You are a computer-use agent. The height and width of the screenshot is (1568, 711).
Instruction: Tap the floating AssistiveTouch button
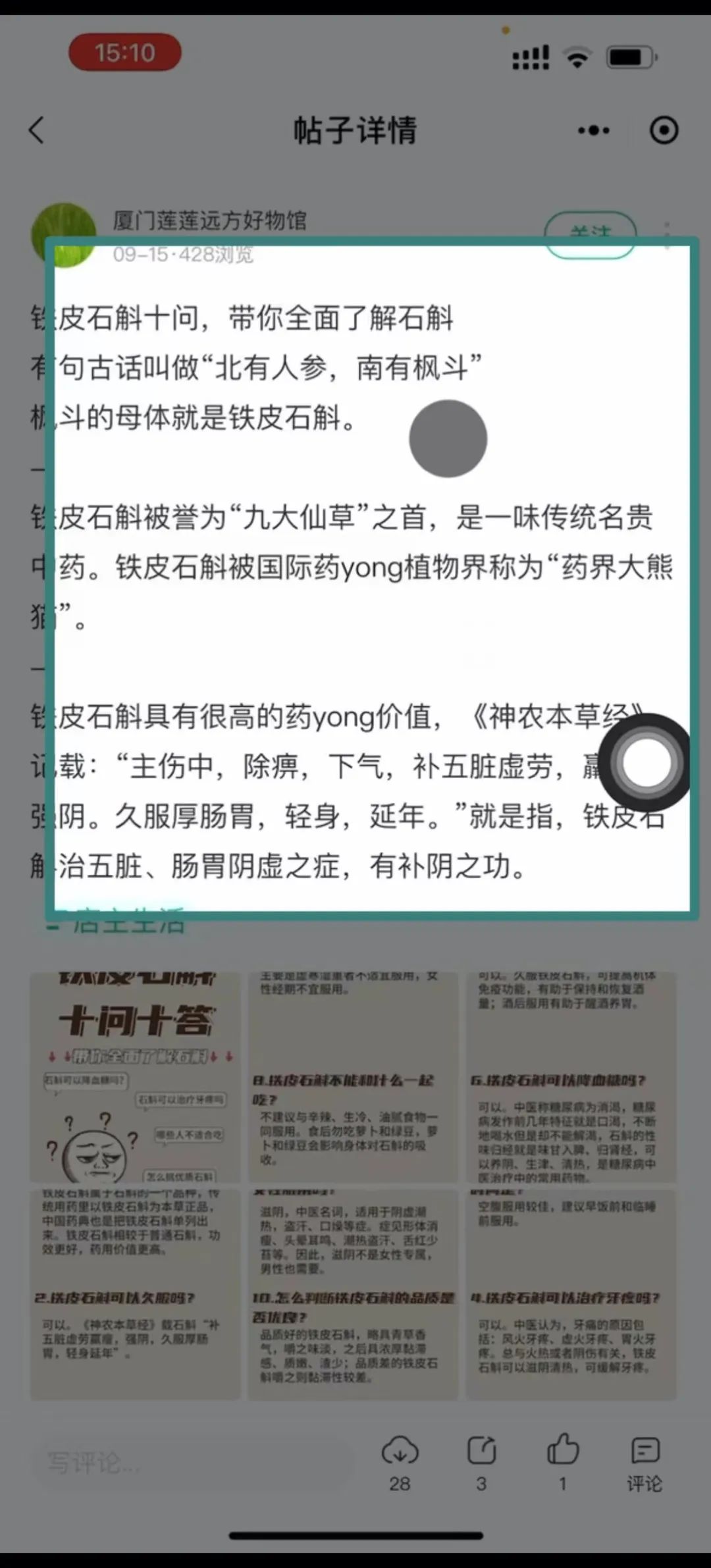(646, 764)
